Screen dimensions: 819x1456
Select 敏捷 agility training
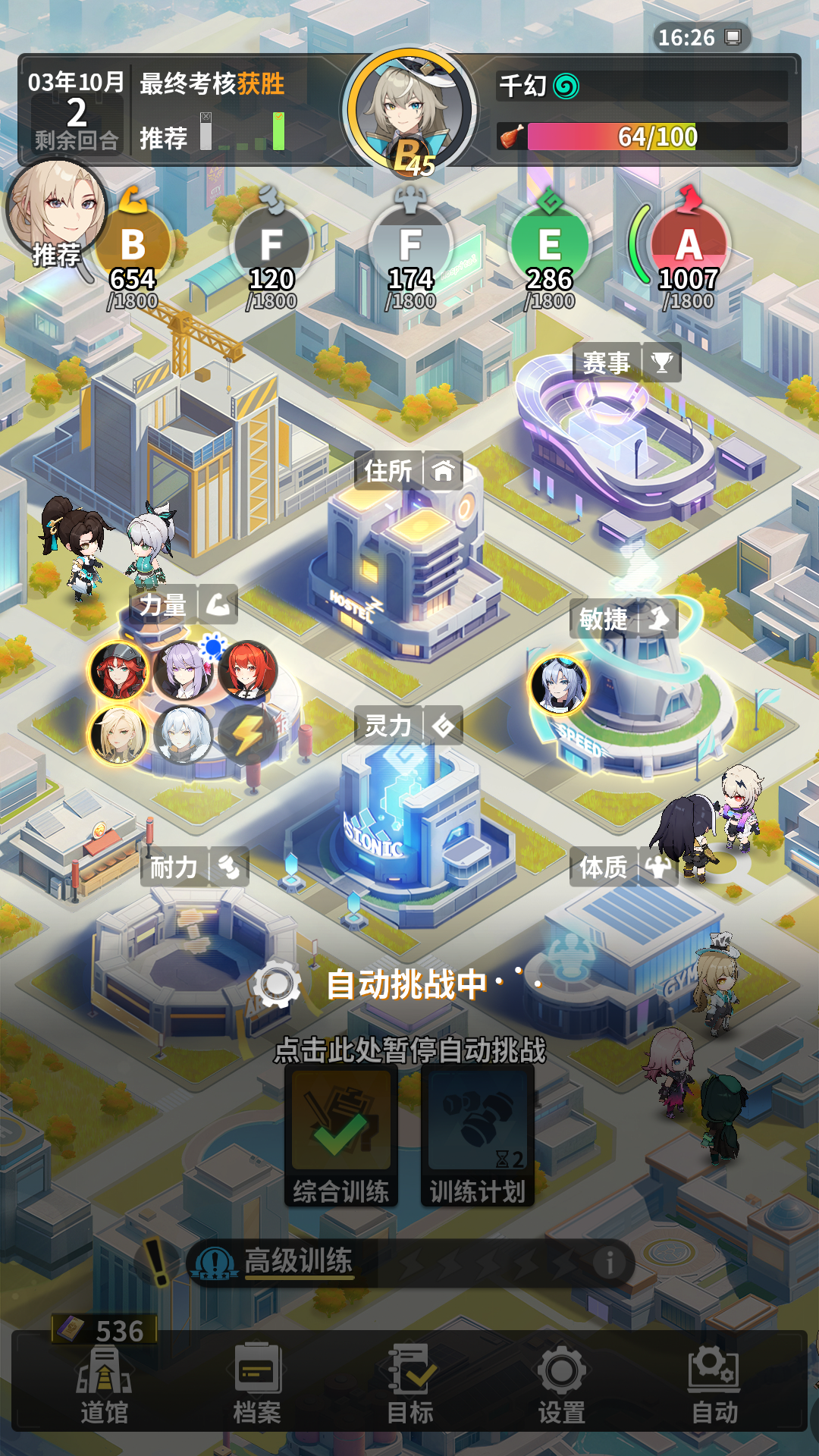click(x=623, y=620)
